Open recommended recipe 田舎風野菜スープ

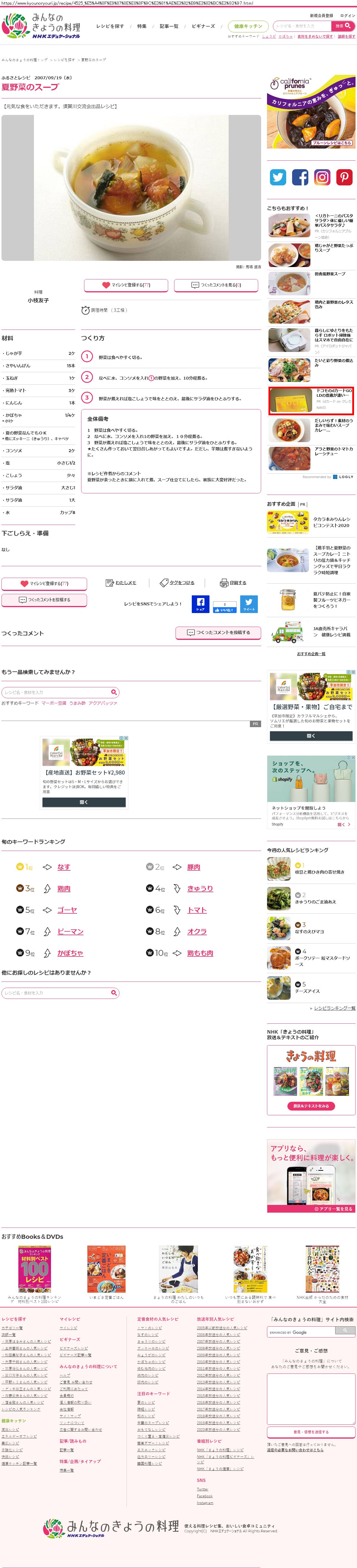coord(330,274)
